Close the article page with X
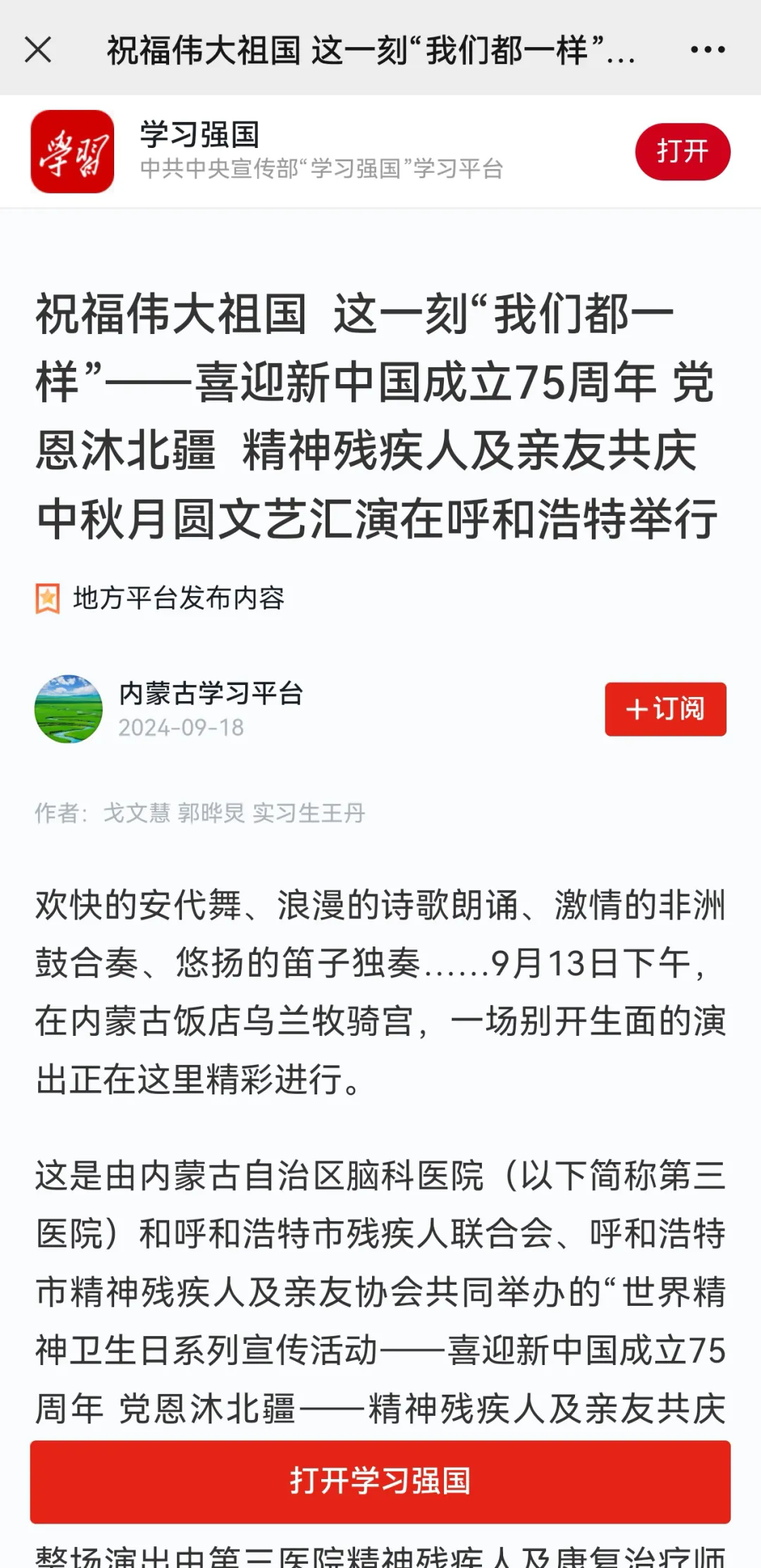This screenshot has height=1568, width=761. 38,50
